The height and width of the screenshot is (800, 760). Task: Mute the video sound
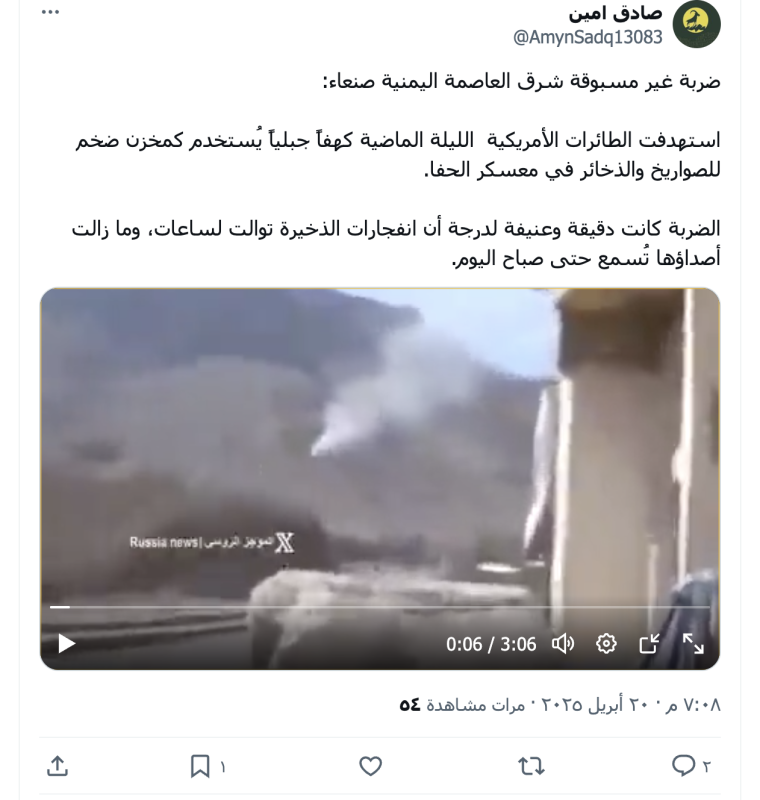563,643
